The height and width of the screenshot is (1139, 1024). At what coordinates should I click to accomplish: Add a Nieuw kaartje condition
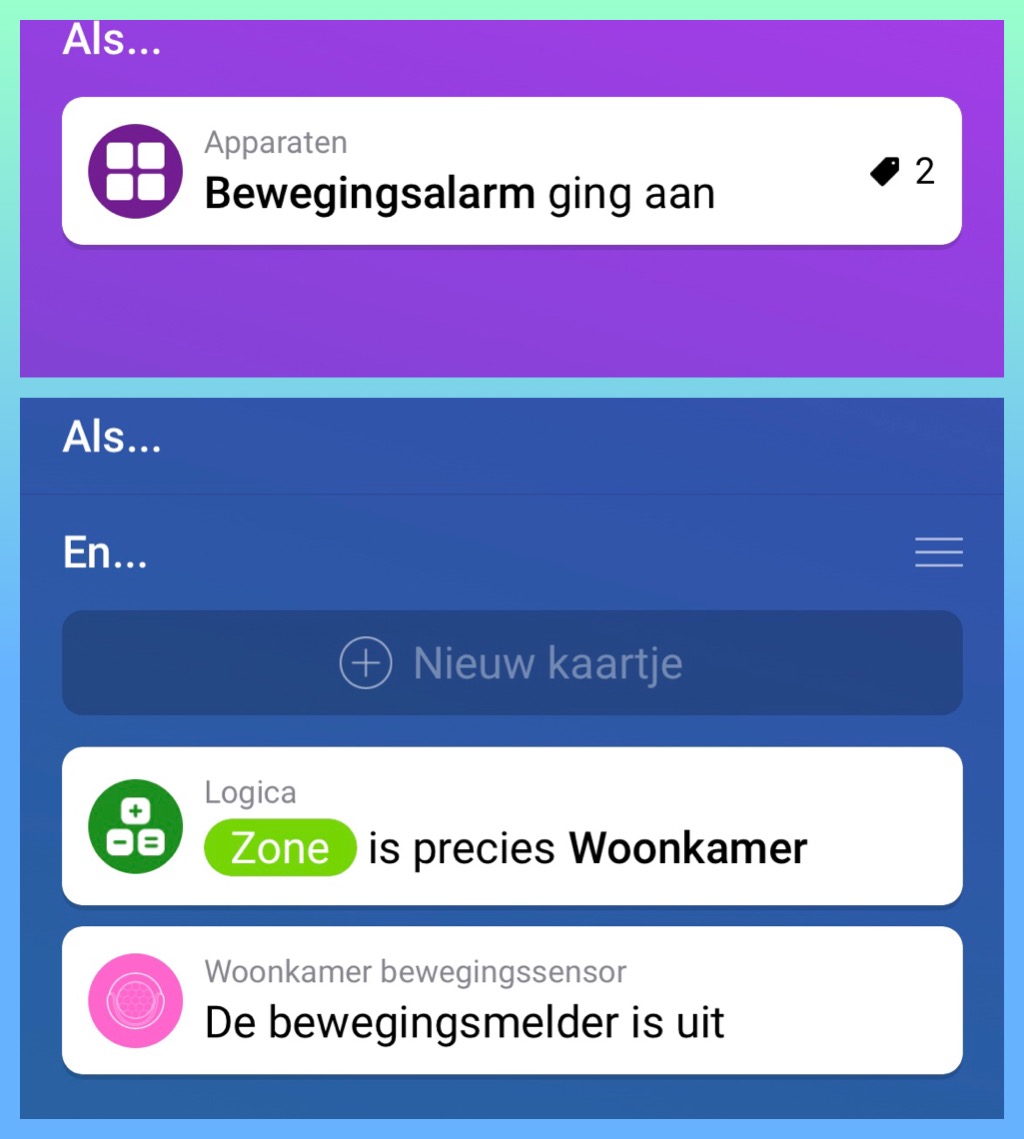tap(511, 663)
